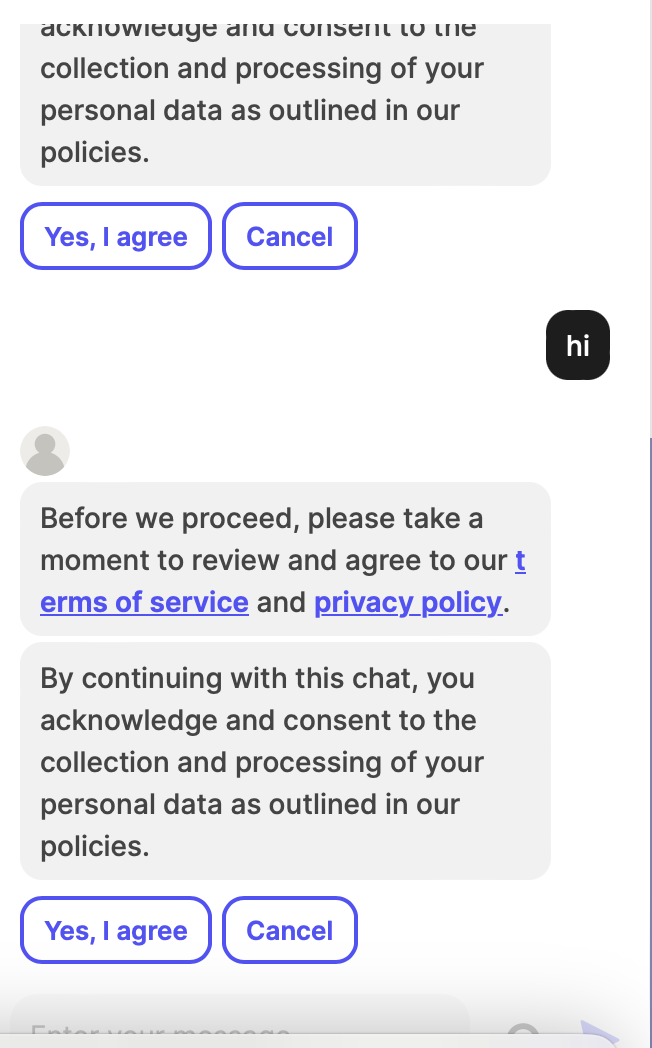Focus the Enter your message field
Screen dimensions: 652x1048
[x=239, y=1021]
